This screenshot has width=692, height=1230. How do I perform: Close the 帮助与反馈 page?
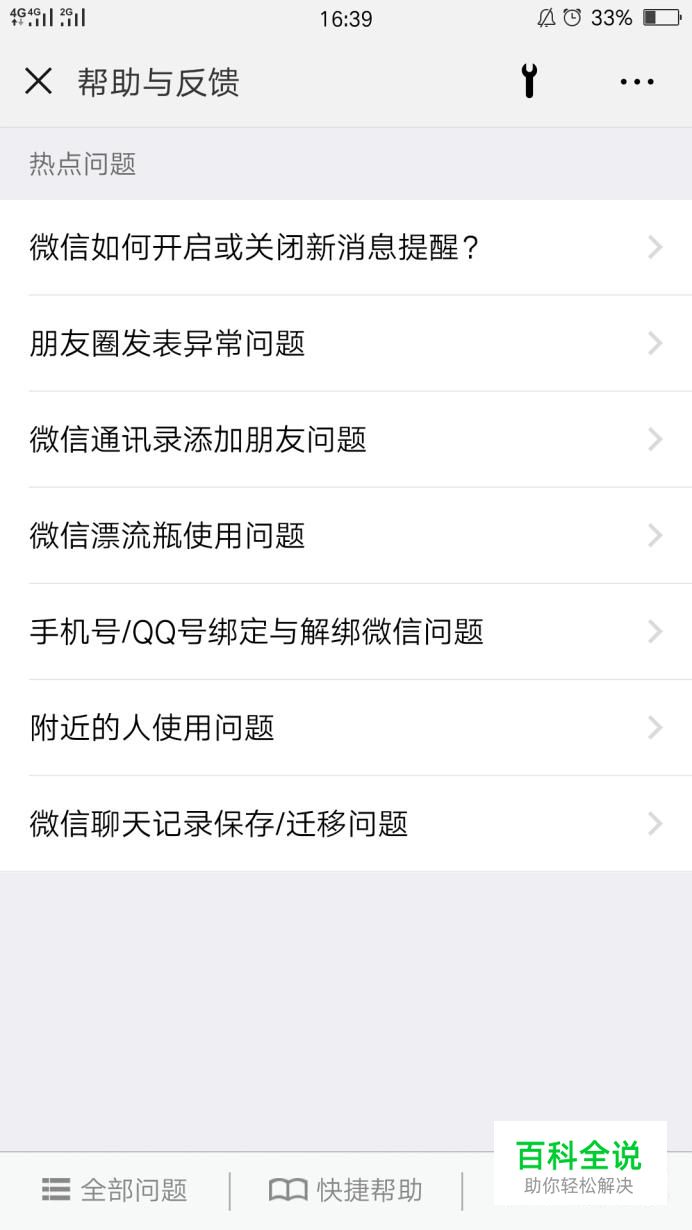tap(38, 81)
